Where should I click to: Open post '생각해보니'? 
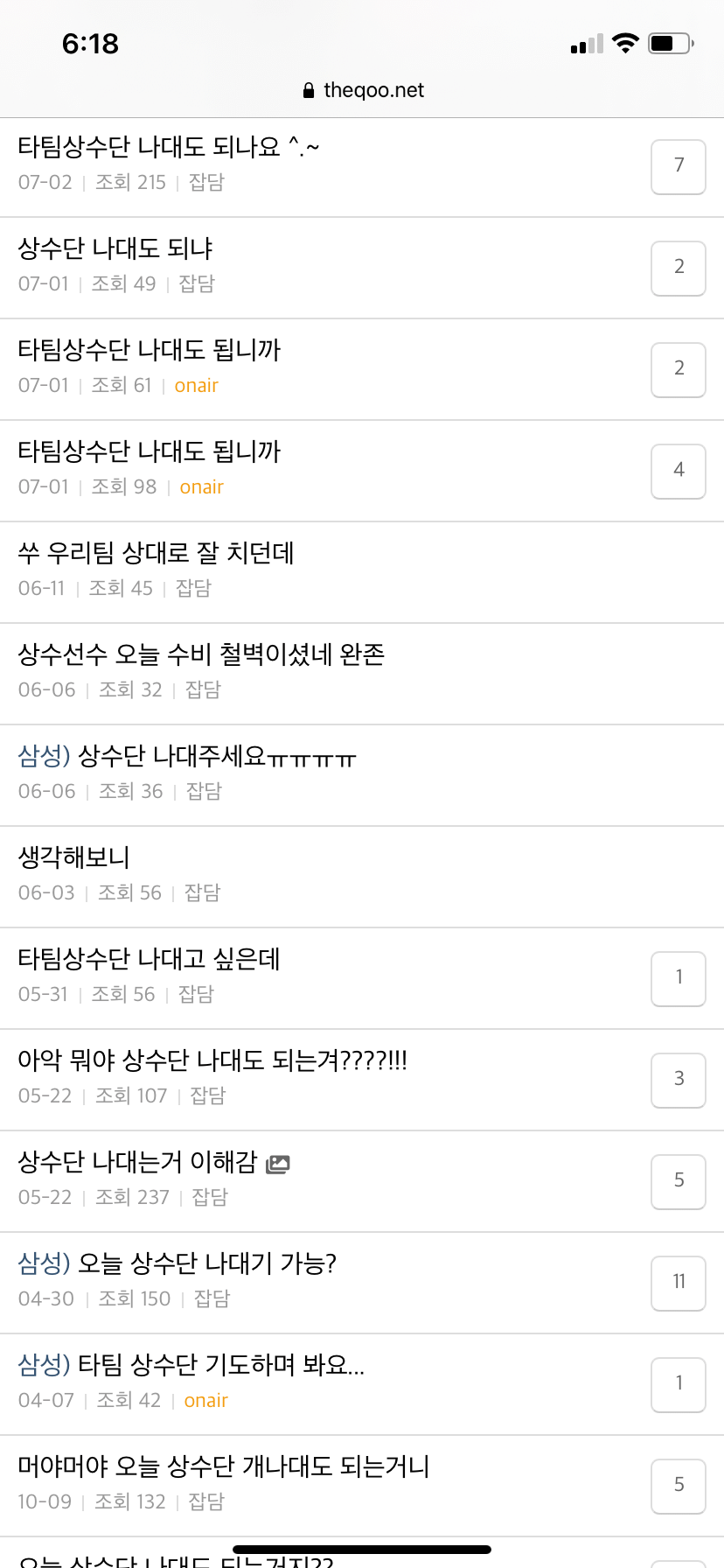tap(73, 857)
